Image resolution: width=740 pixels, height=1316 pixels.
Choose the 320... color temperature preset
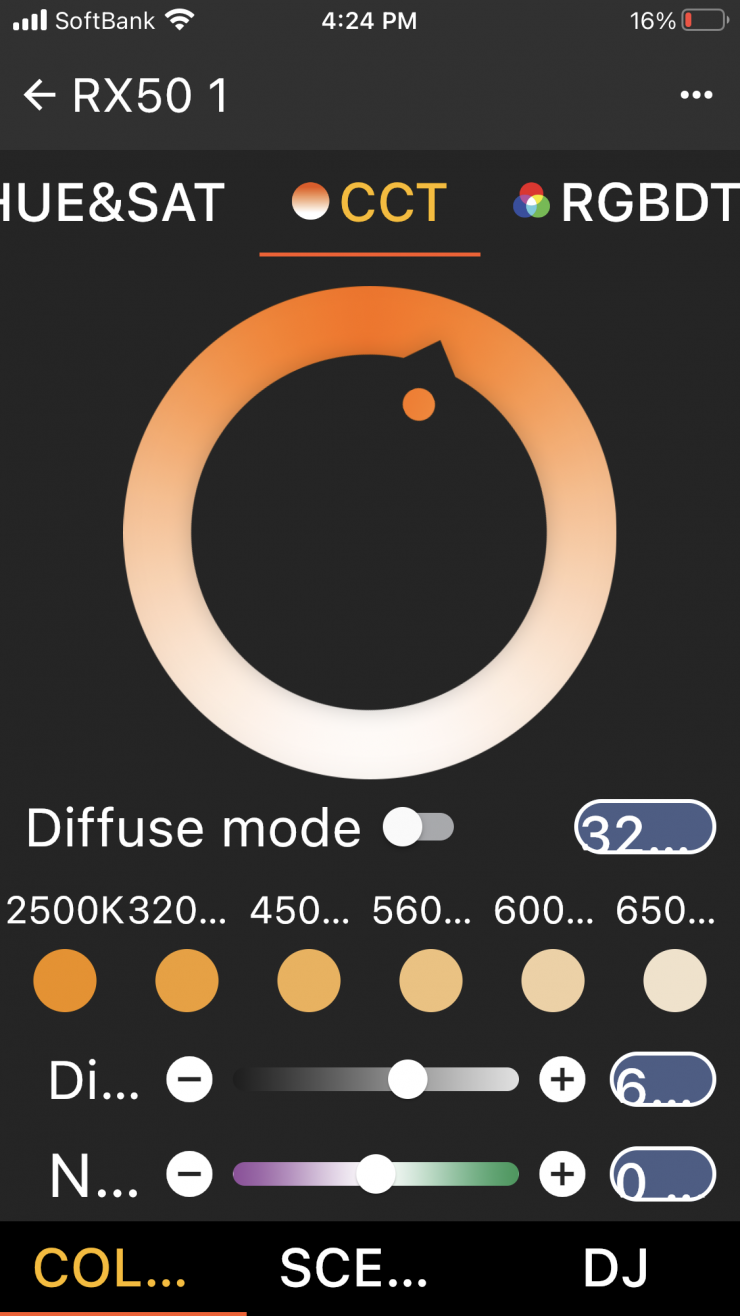pos(187,981)
